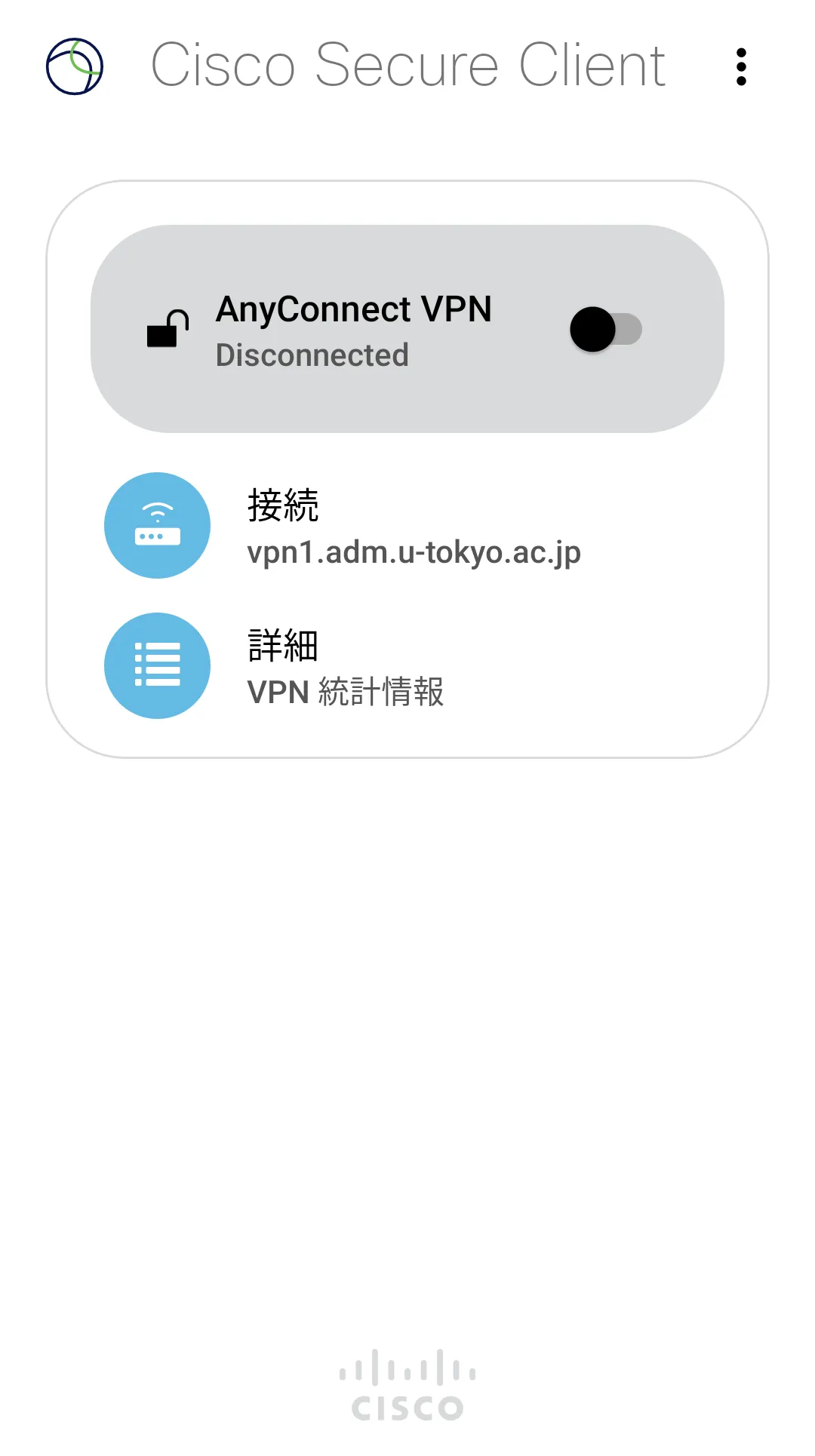Open the 接続 row for vpn1.adm.u-tokyo.ac.jp
Viewport: 815px width, 1456px height.
(x=414, y=526)
